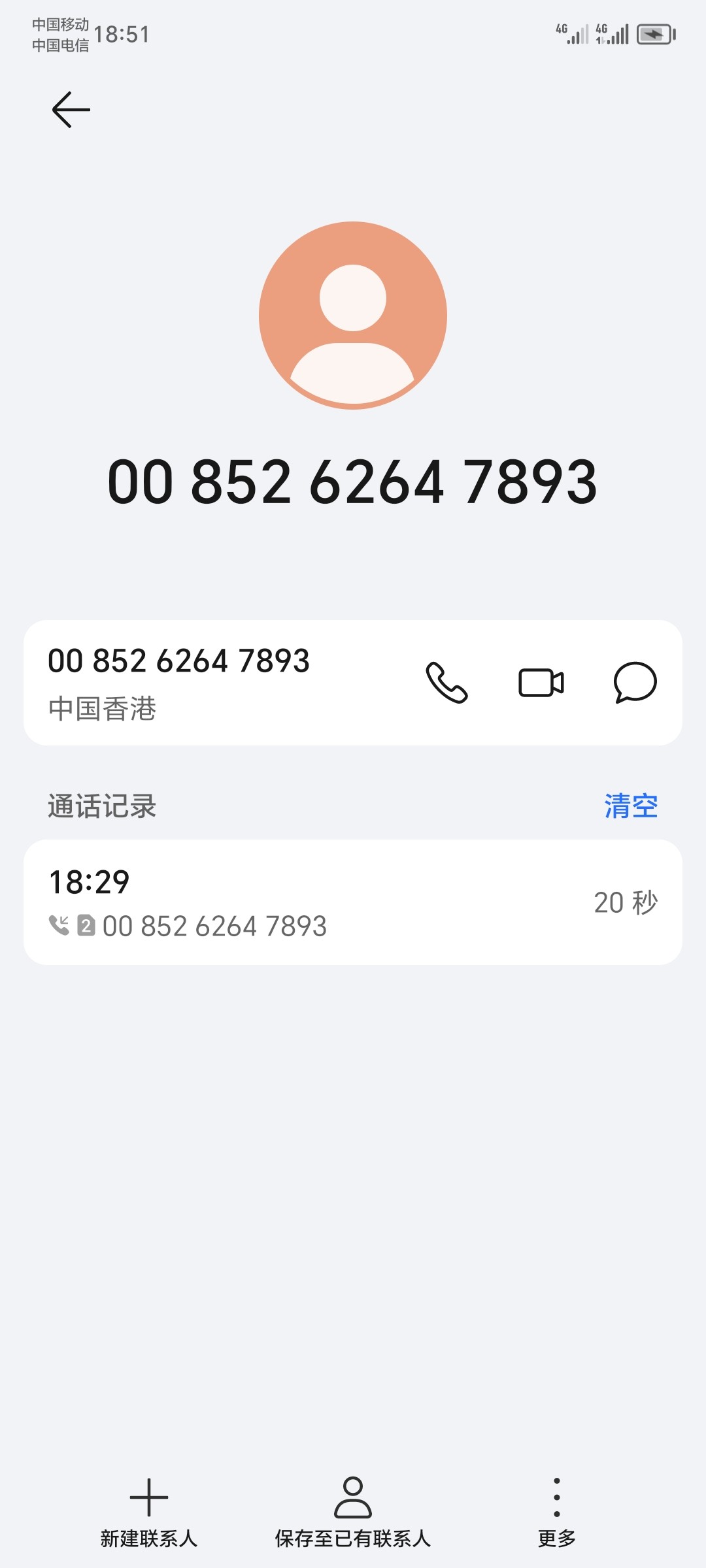Select the 通话记录 section header
This screenshot has width=706, height=1568.
(102, 807)
